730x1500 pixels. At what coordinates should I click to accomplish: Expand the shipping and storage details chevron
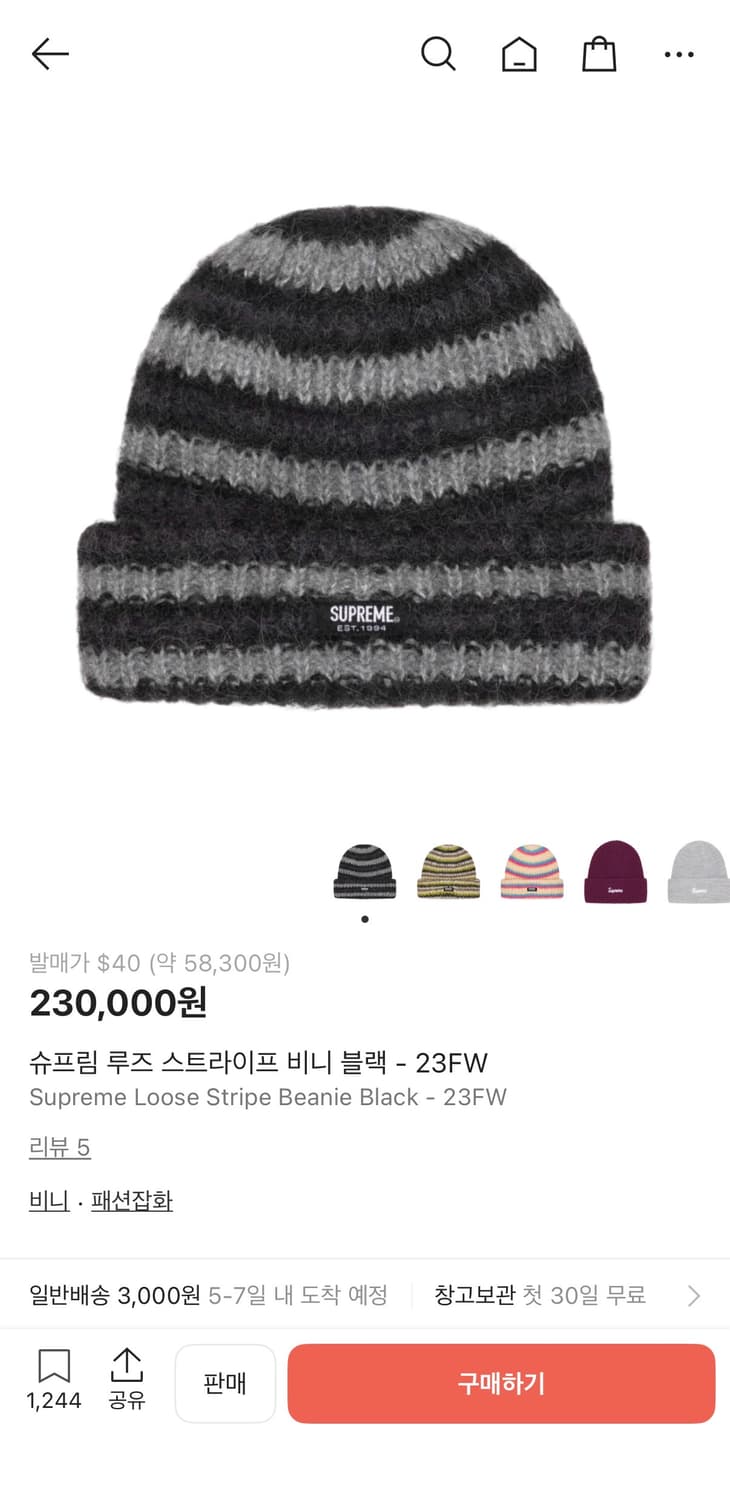click(x=693, y=1295)
